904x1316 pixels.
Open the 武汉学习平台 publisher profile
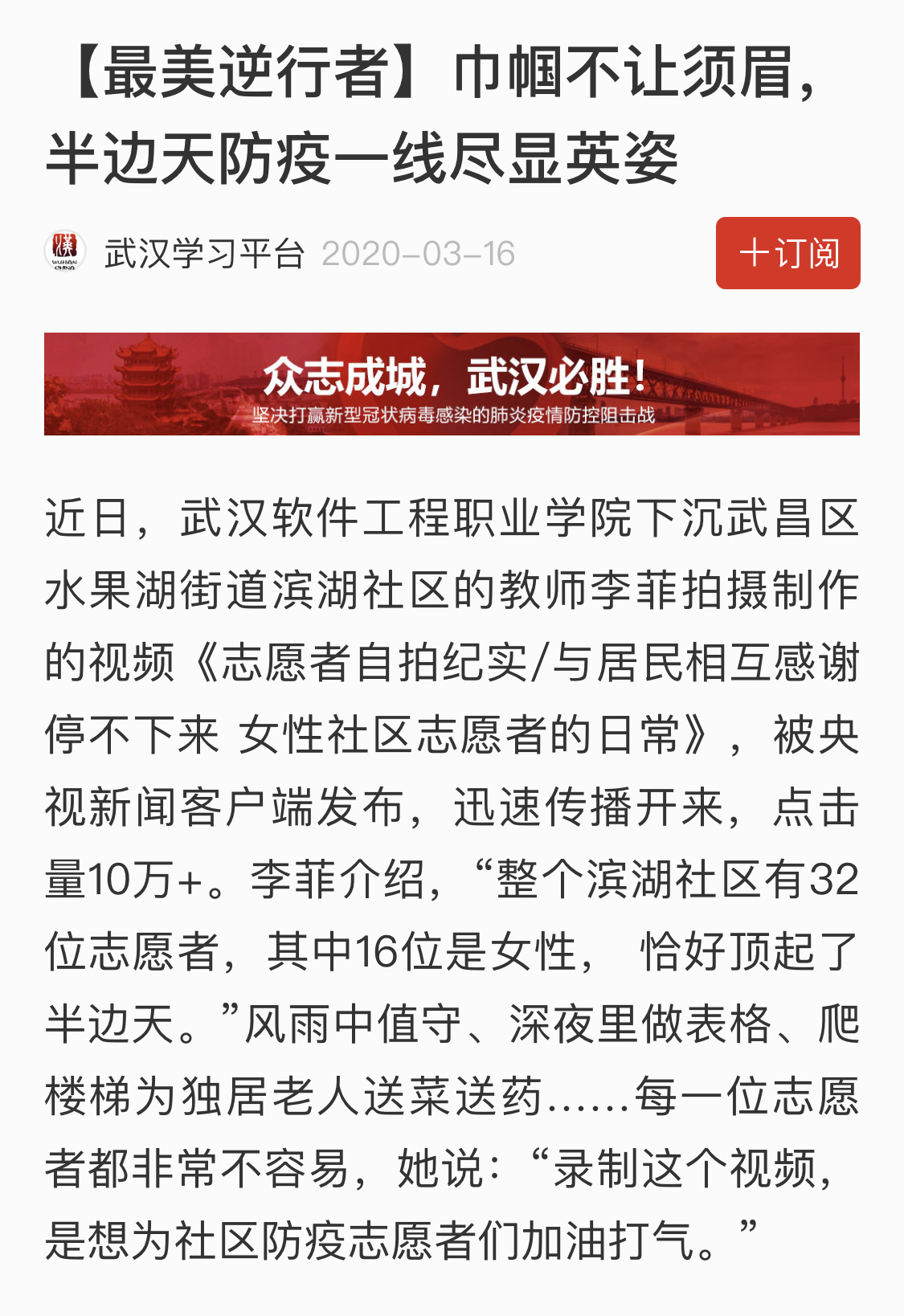tap(204, 254)
